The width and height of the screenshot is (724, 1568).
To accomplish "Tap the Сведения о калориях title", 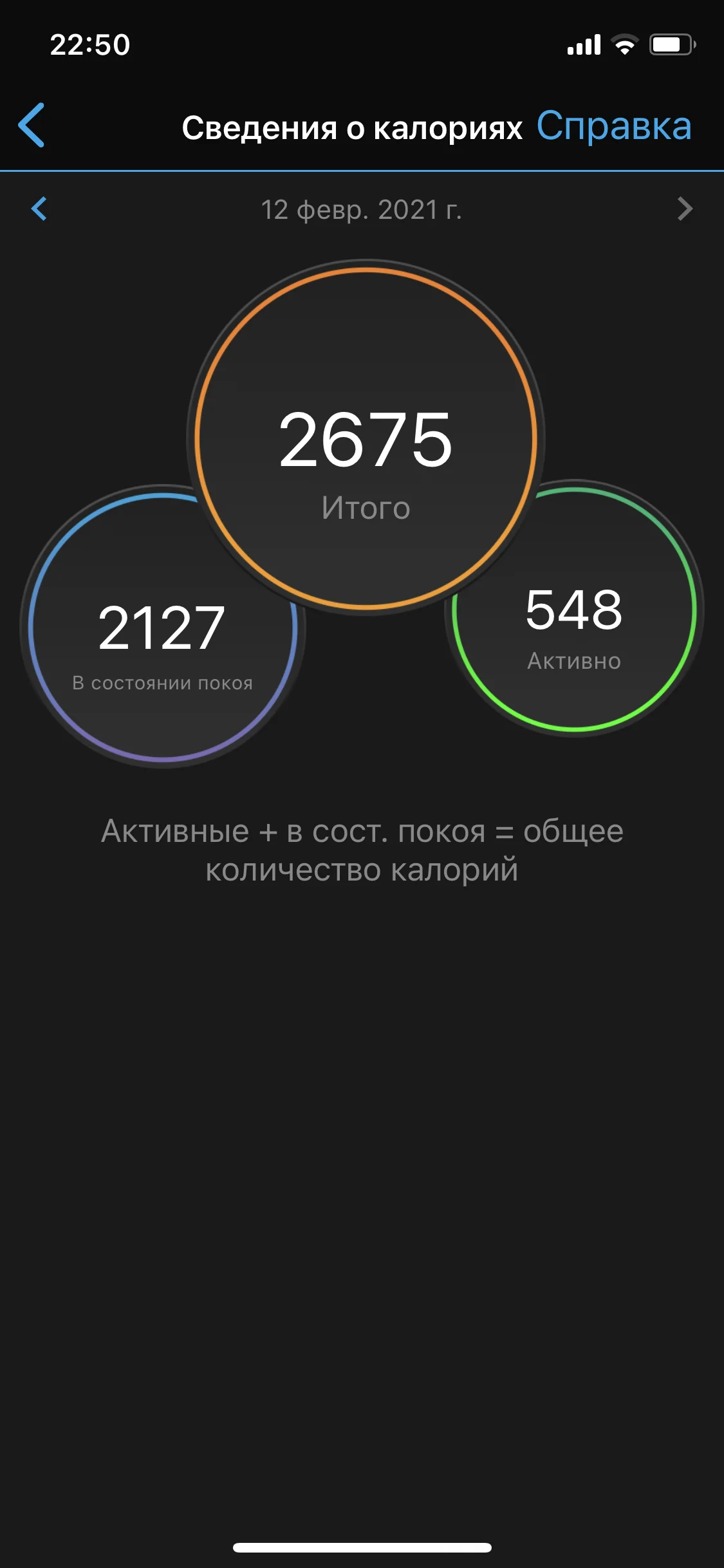I will coord(354,127).
